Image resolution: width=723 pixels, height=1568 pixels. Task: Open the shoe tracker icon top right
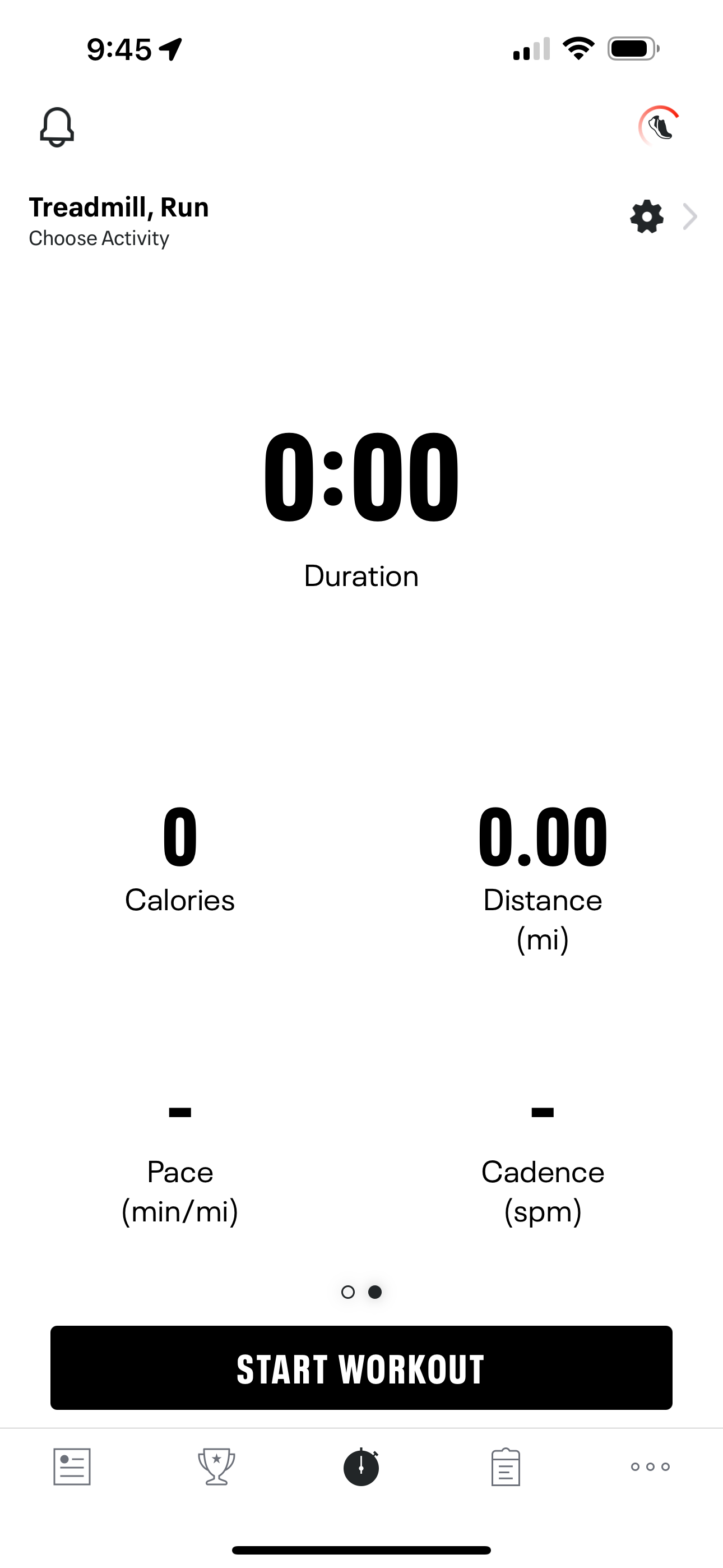[658, 127]
